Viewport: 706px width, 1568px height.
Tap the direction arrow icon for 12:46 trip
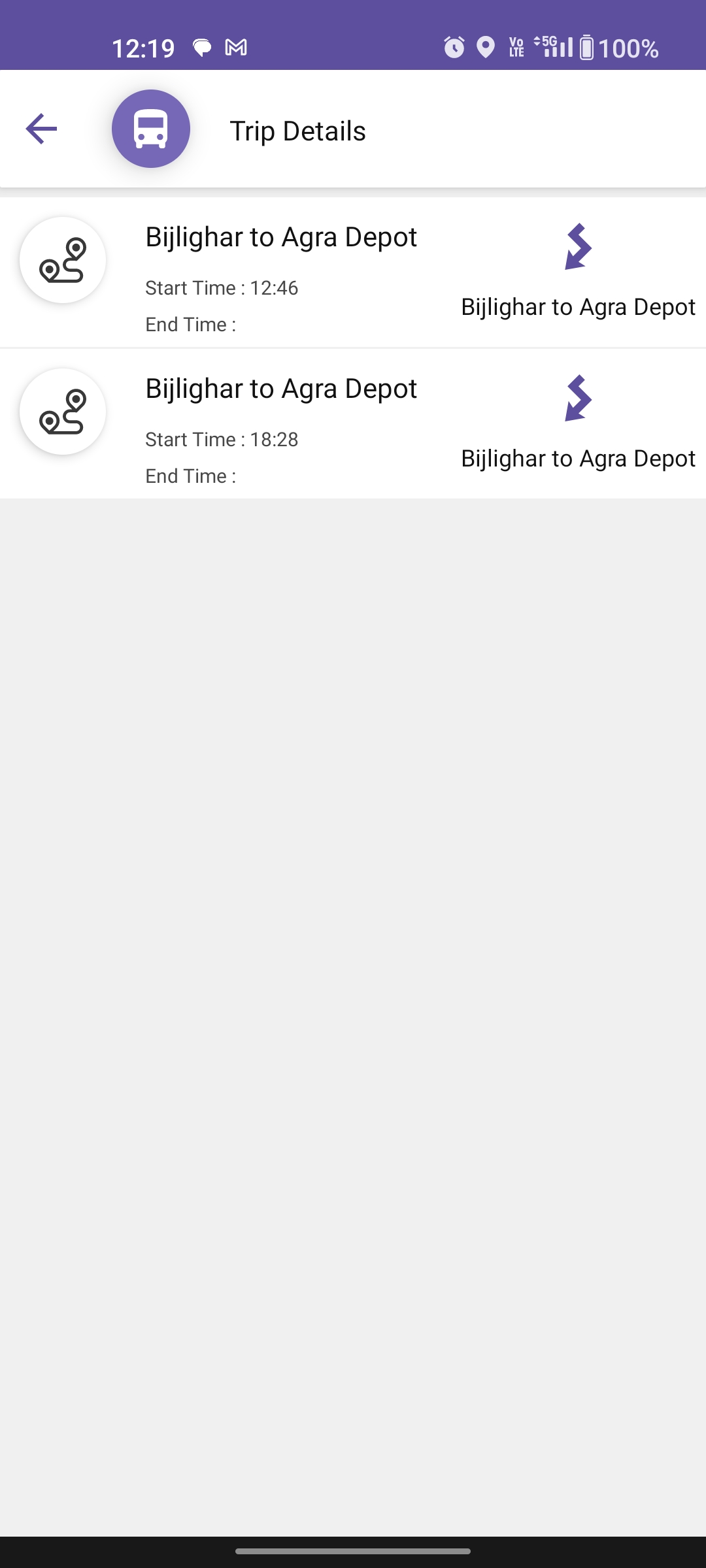pos(578,247)
